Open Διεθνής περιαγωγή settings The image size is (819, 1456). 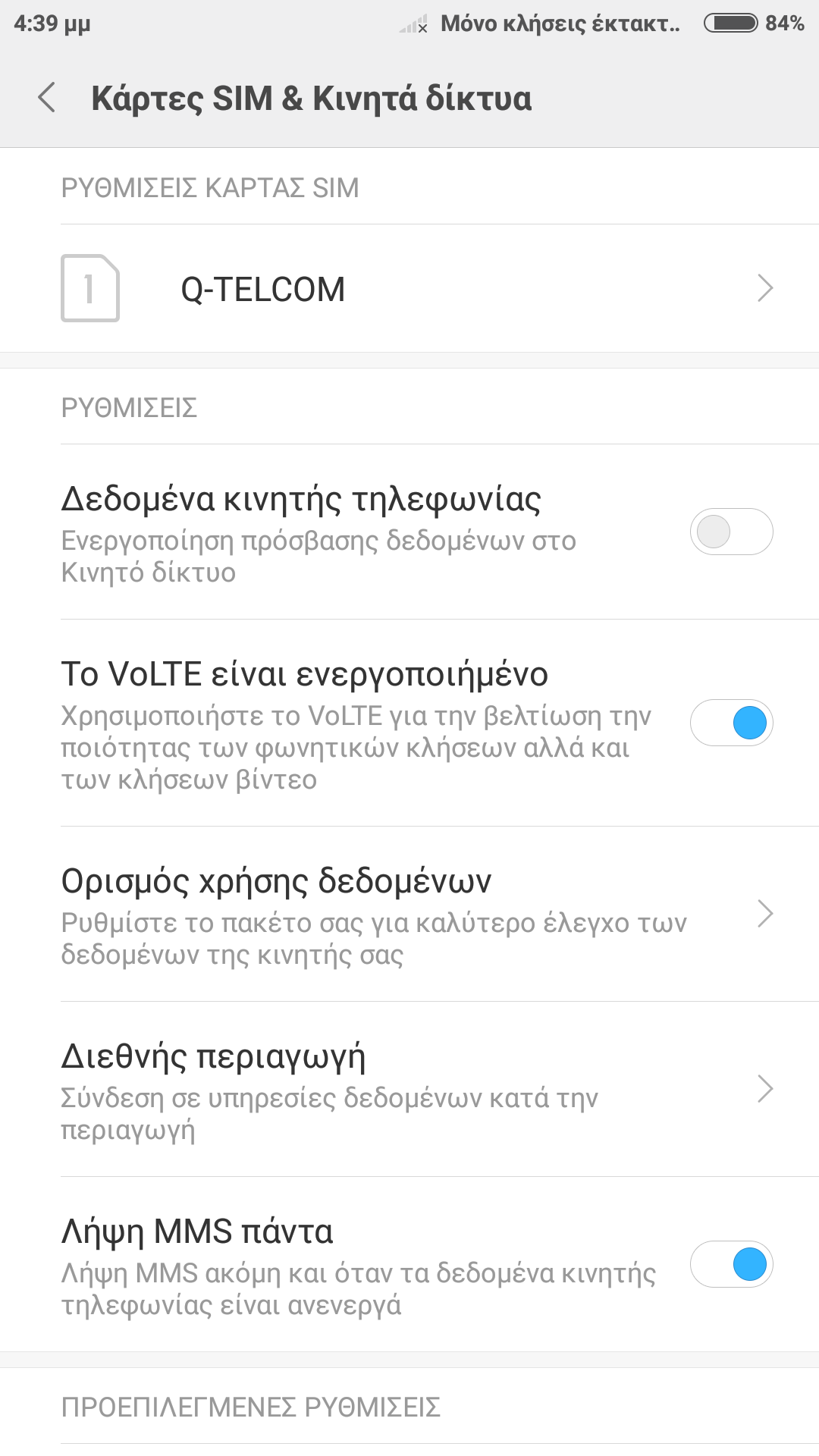point(409,1089)
